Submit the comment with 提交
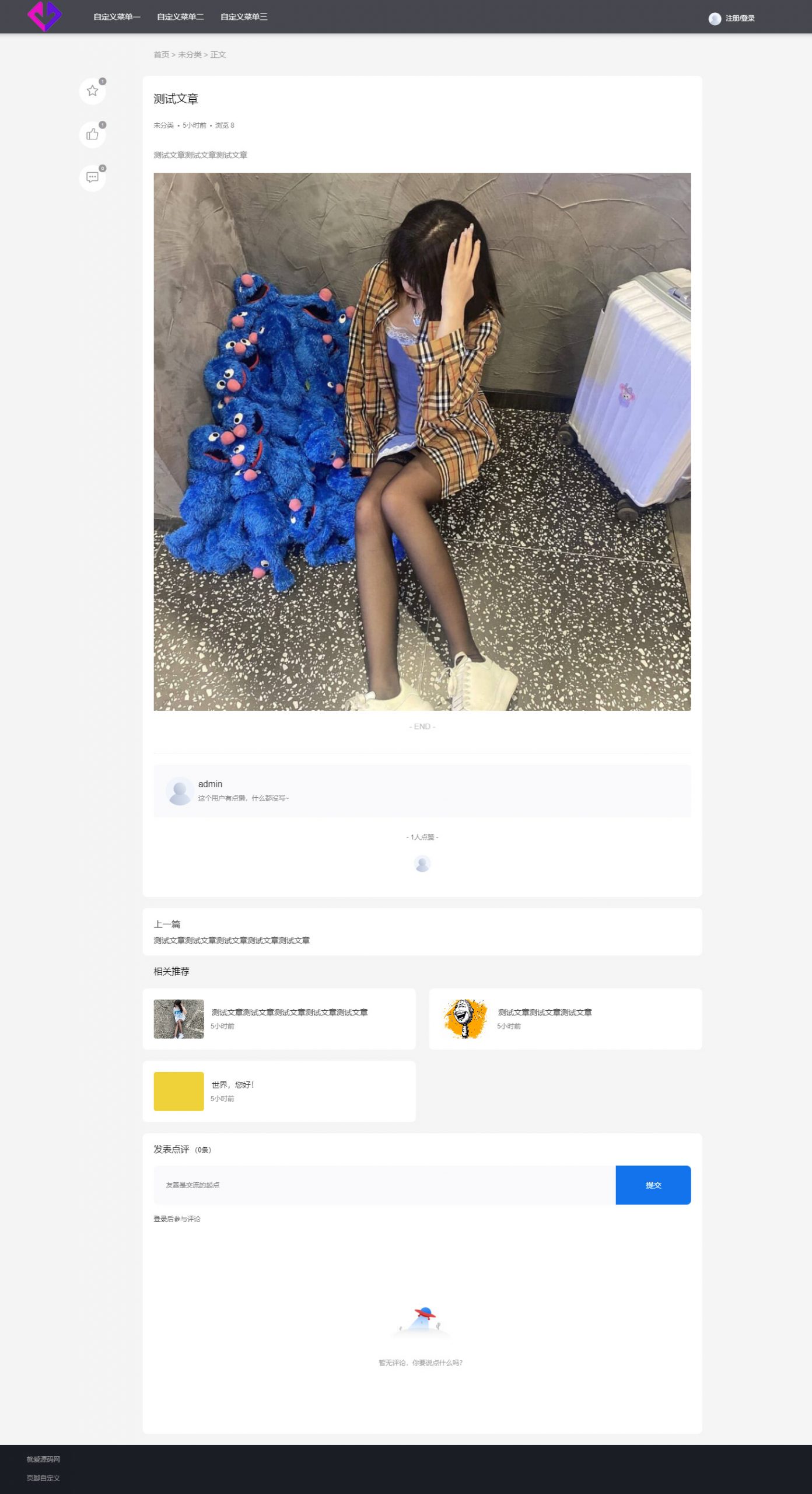Viewport: 812px width, 1494px height. tap(653, 1185)
